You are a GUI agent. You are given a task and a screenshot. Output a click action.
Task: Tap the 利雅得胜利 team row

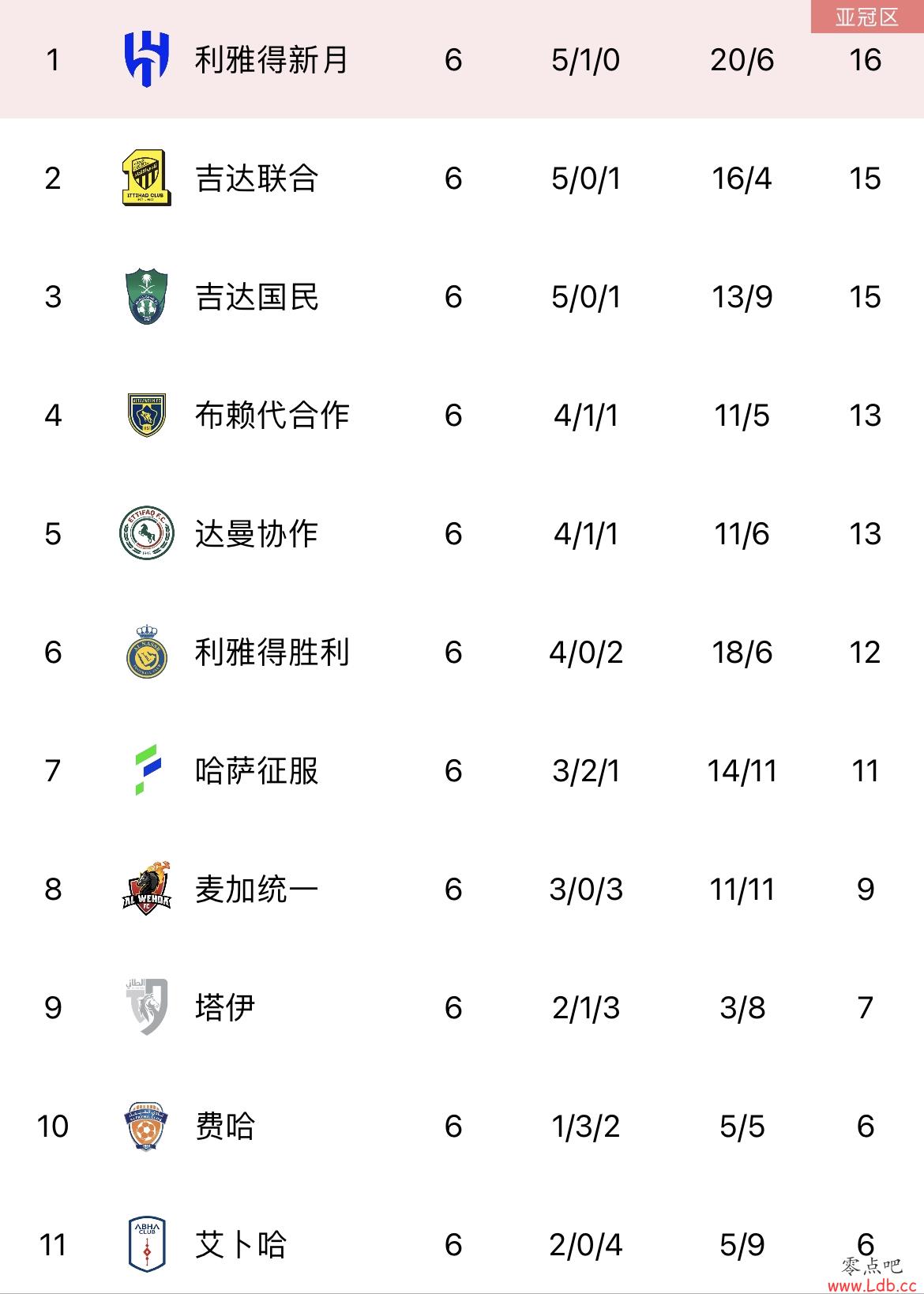tap(272, 653)
